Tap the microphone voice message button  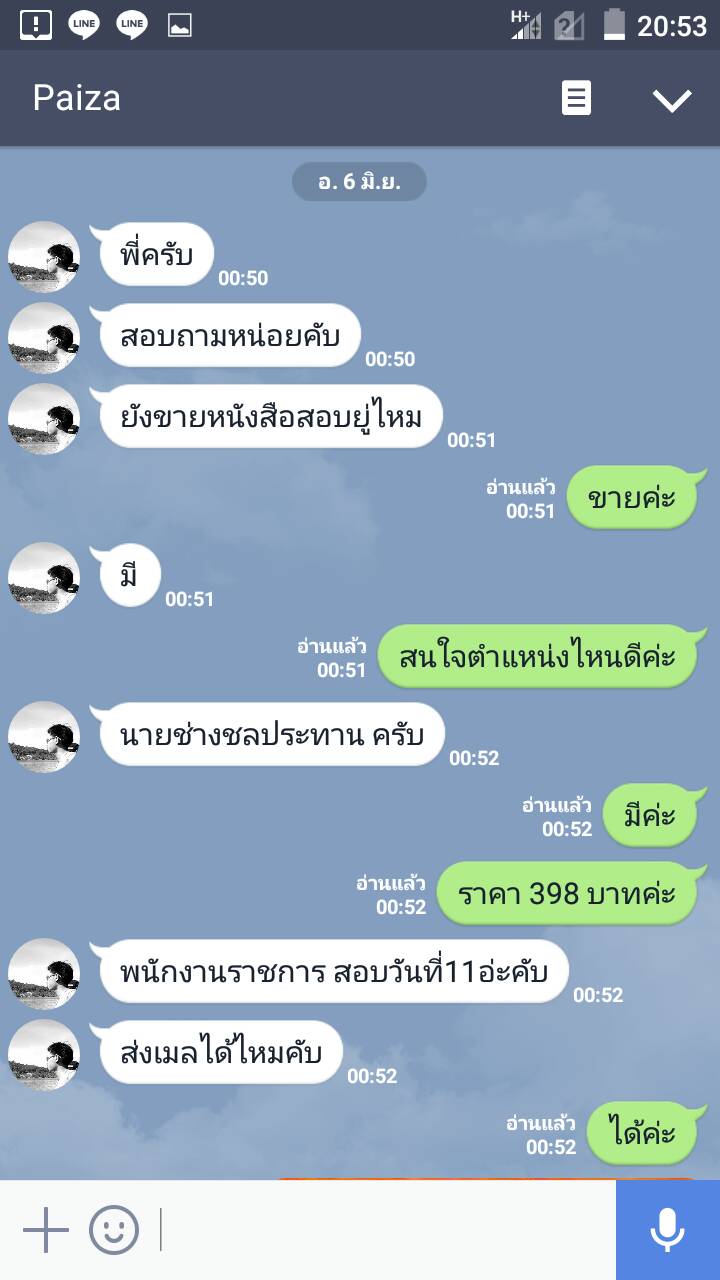tap(667, 1230)
